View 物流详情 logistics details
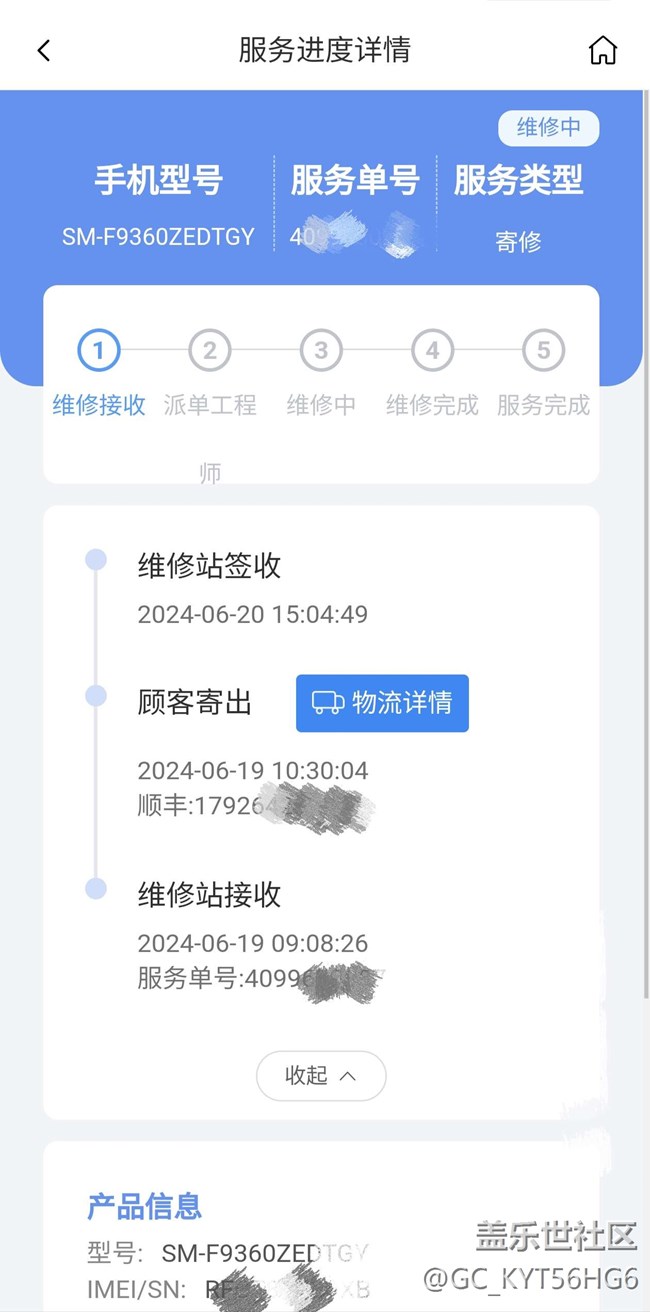 point(382,703)
